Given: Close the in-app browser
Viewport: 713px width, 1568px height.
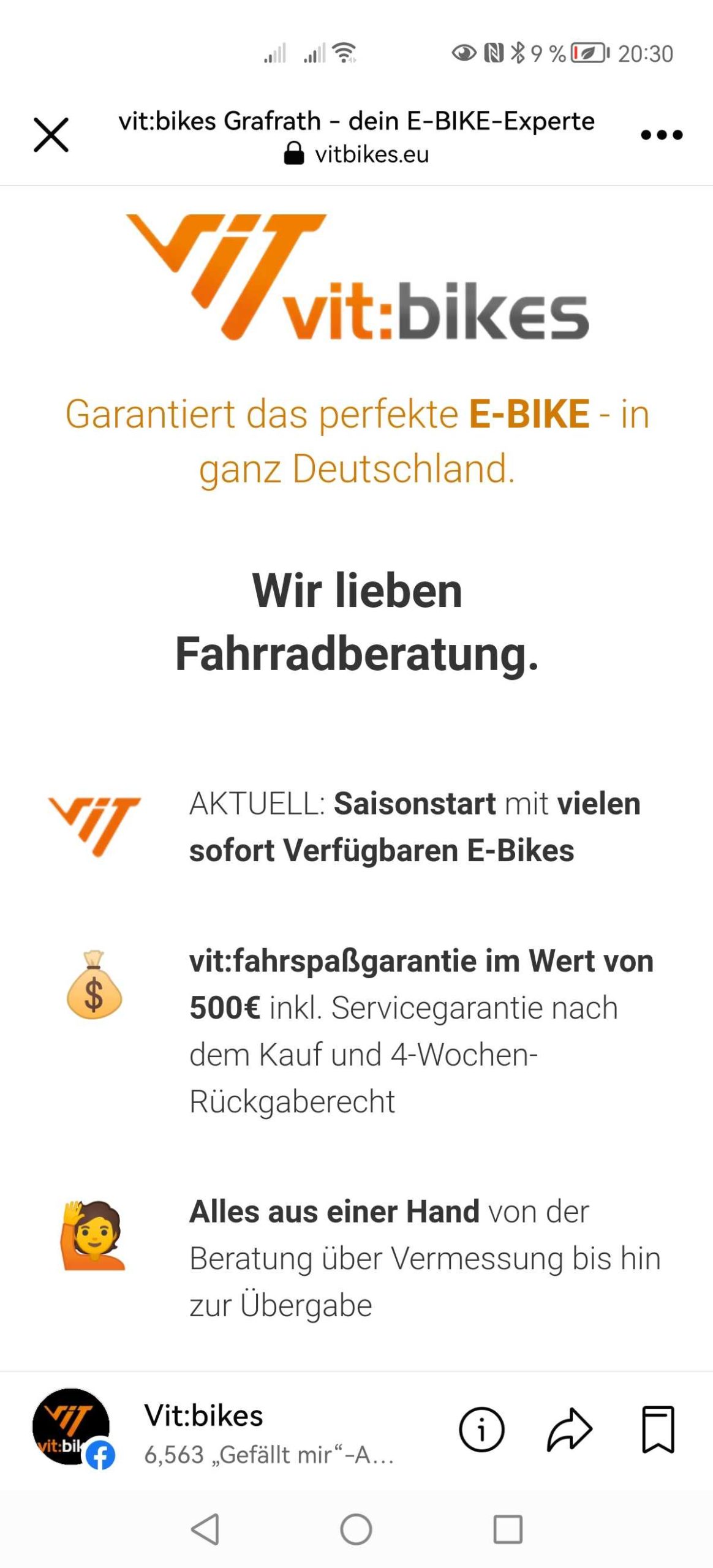Looking at the screenshot, I should pos(51,135).
